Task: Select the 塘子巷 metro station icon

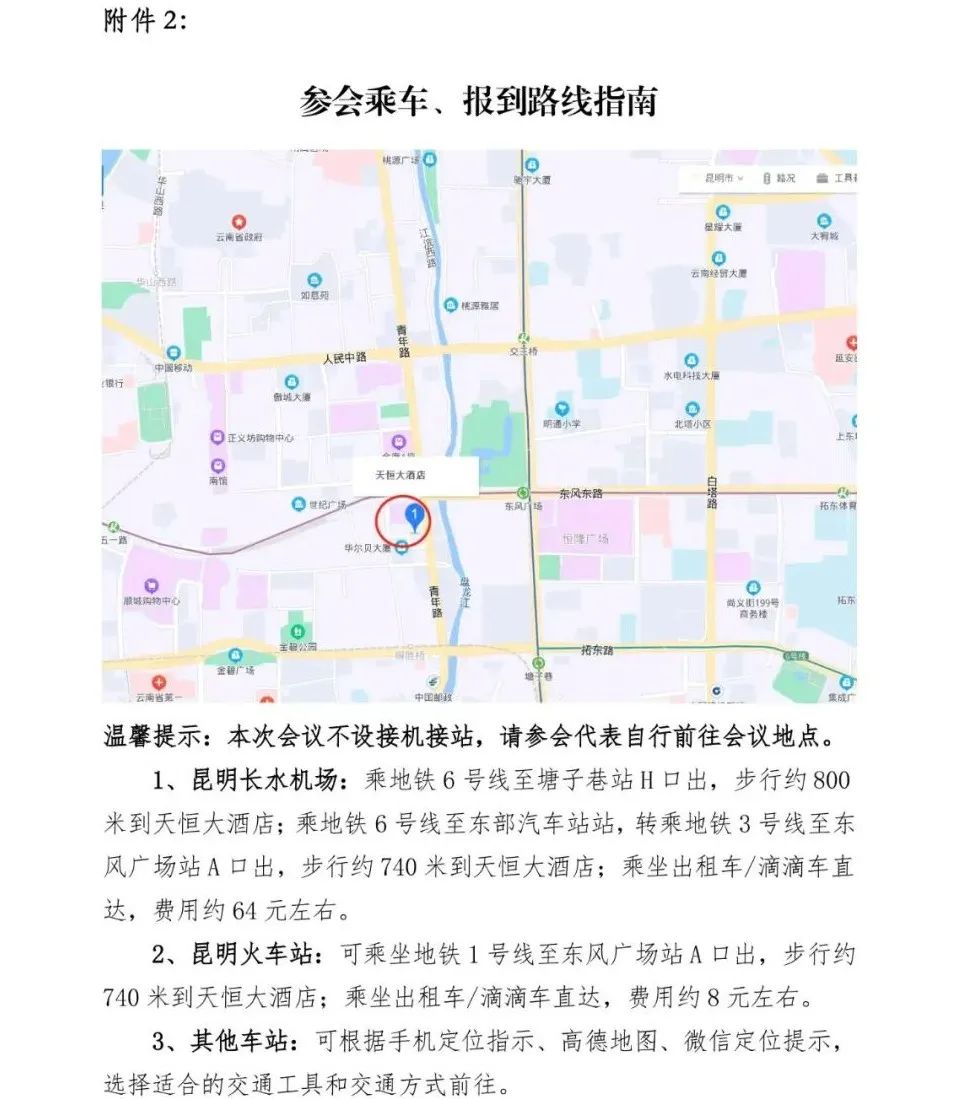Action: click(x=539, y=661)
